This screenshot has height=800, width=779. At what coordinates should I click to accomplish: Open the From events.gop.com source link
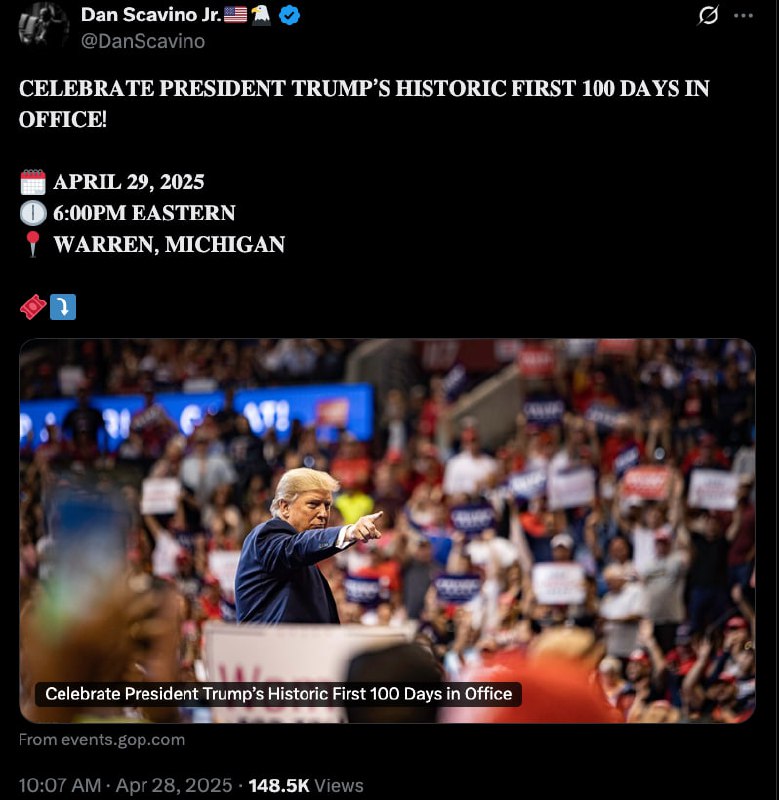102,740
